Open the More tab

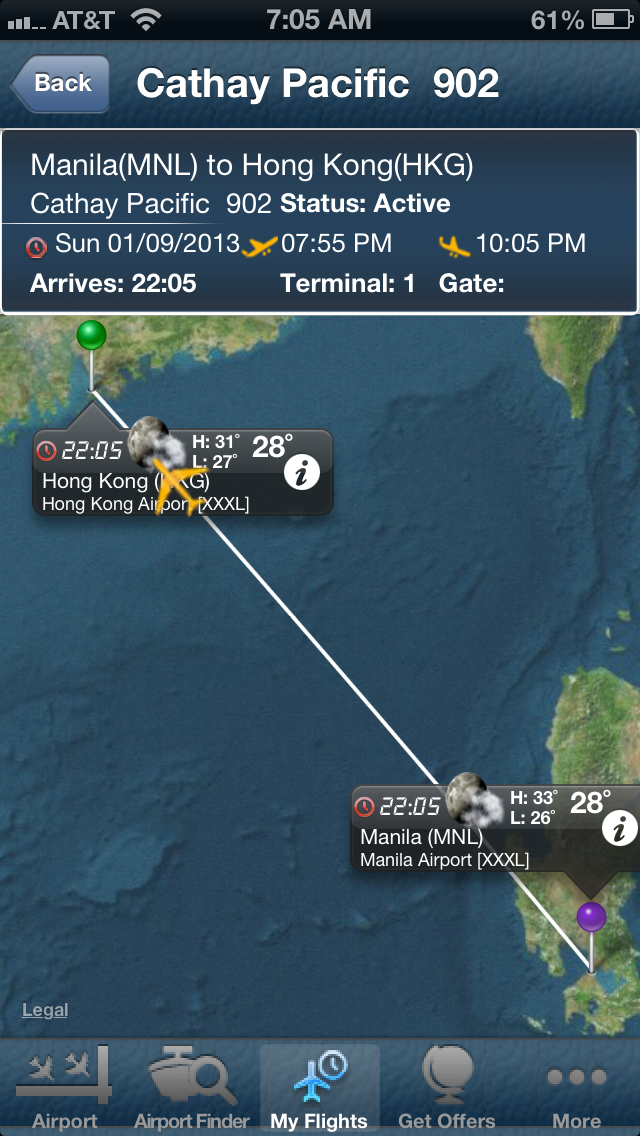coord(576,1087)
